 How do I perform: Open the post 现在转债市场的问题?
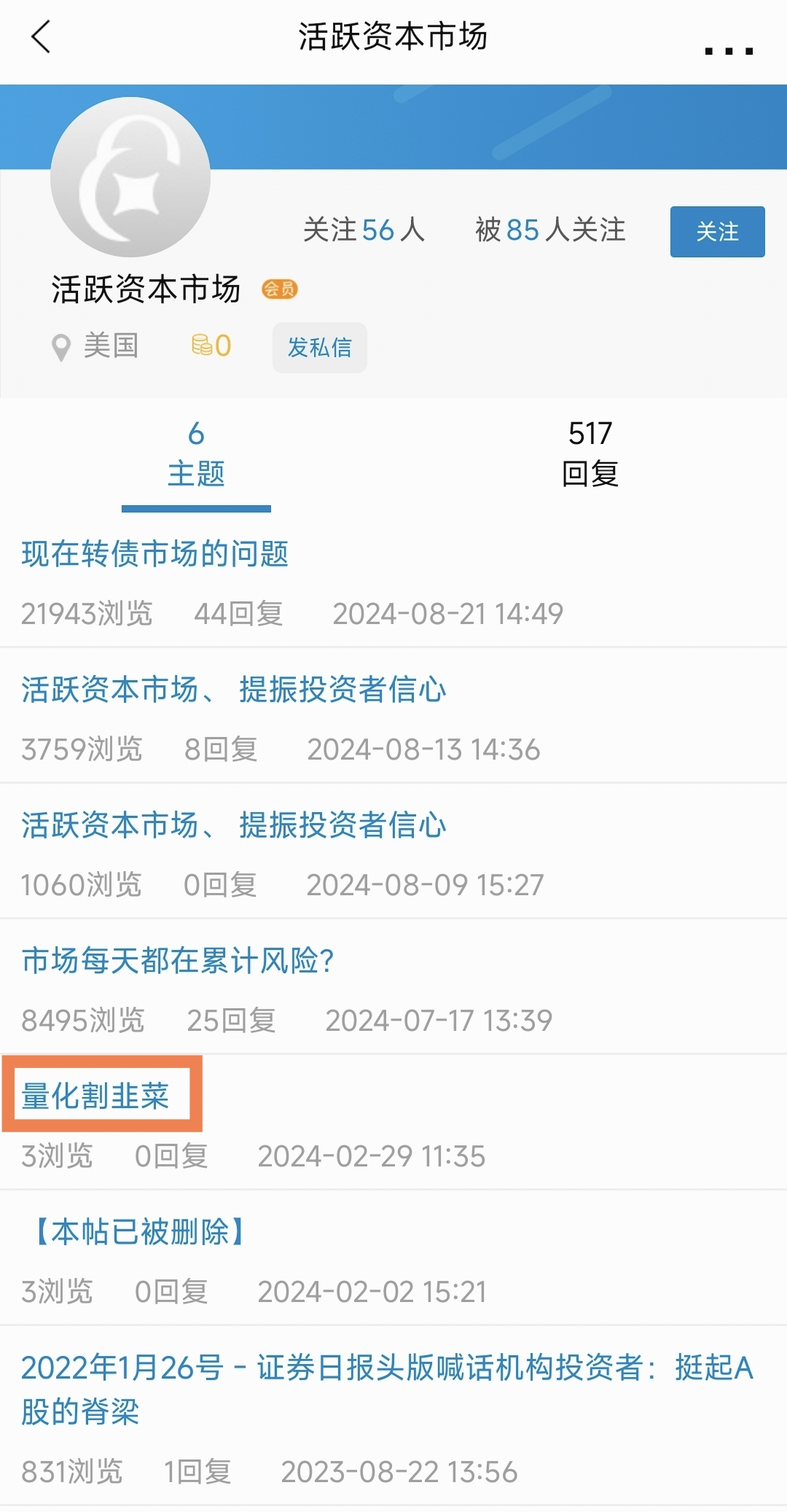point(155,554)
